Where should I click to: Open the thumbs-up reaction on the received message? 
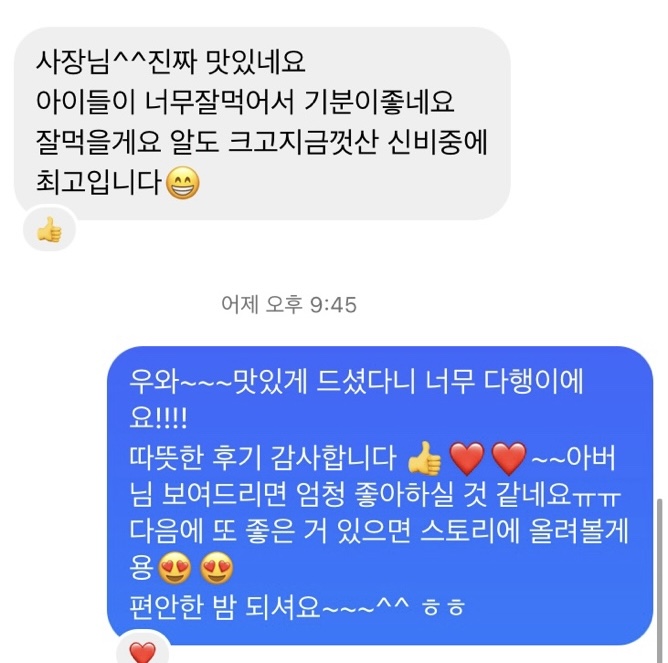coord(48,232)
